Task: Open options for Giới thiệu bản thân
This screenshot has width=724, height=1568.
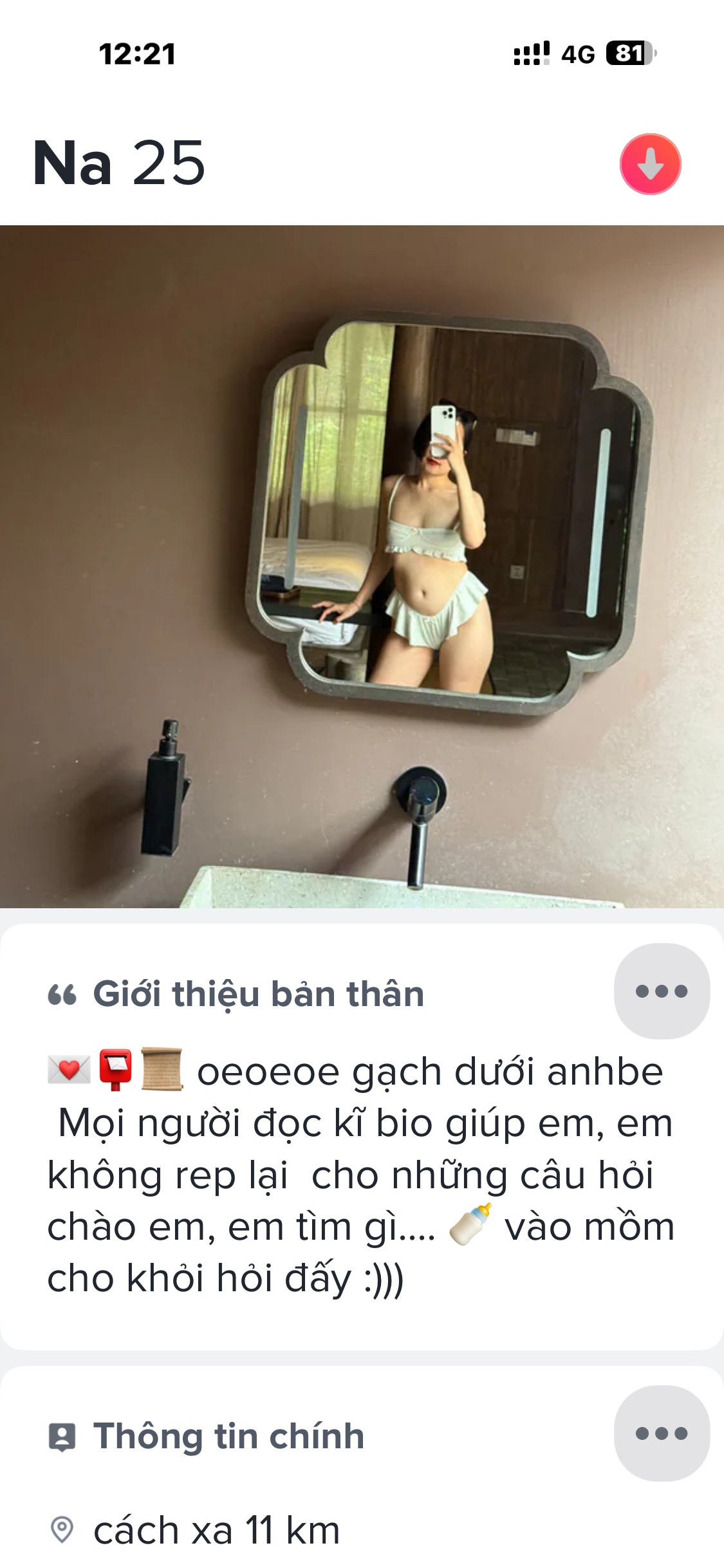Action: click(662, 991)
